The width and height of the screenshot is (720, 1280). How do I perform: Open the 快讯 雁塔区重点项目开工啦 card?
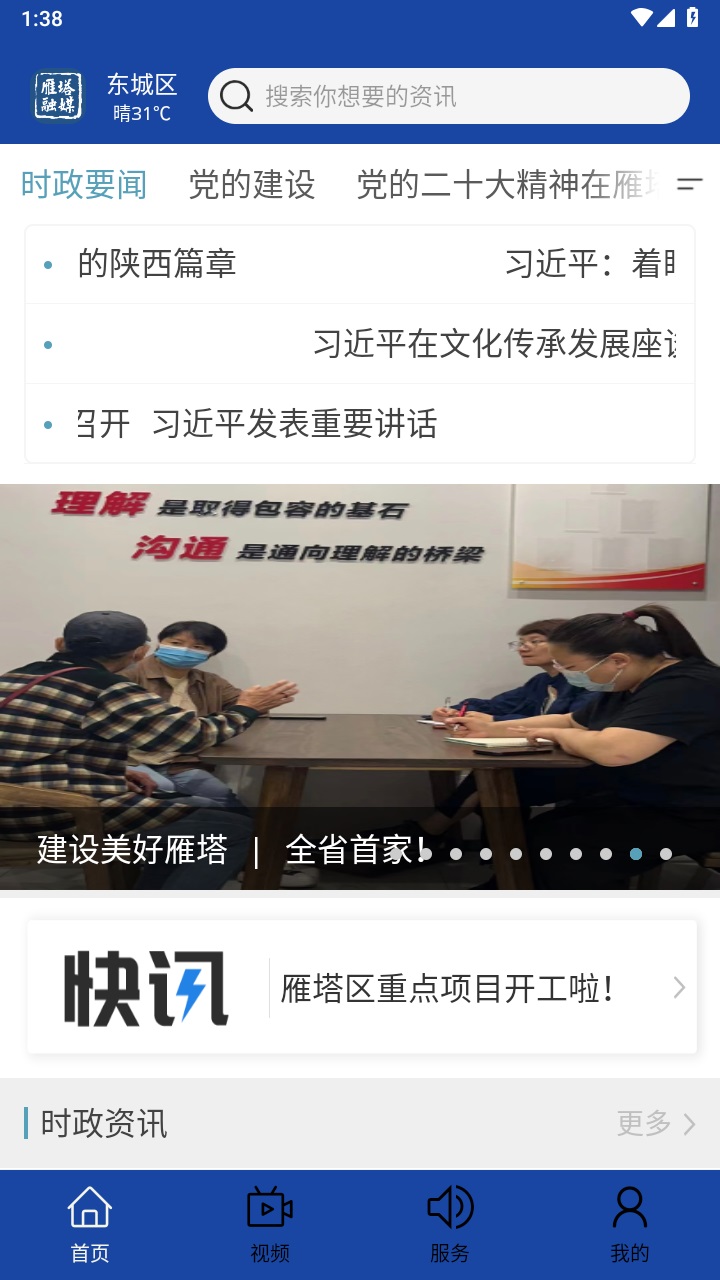[x=362, y=988]
